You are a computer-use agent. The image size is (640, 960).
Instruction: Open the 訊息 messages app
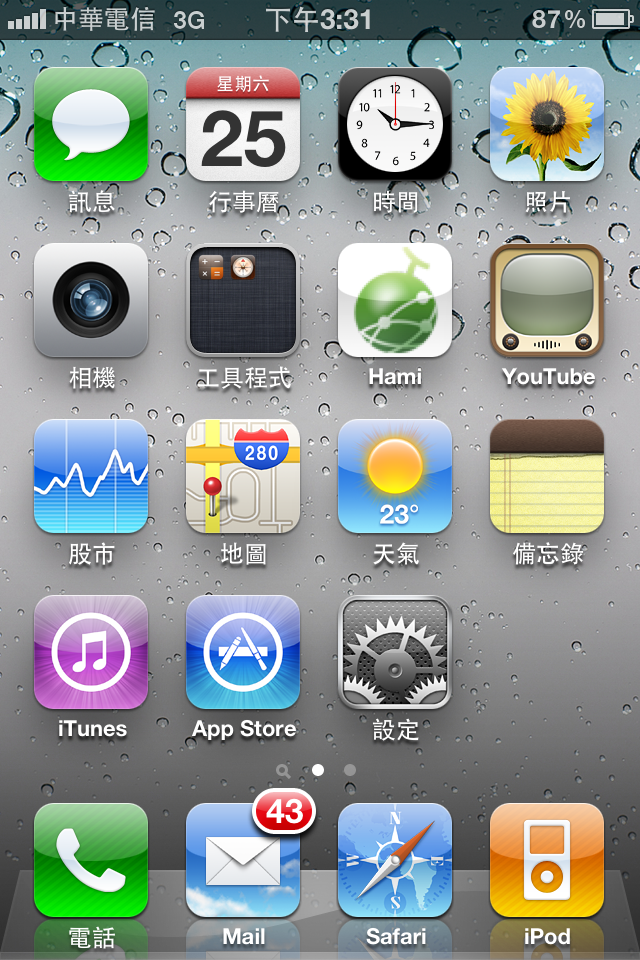click(x=91, y=124)
